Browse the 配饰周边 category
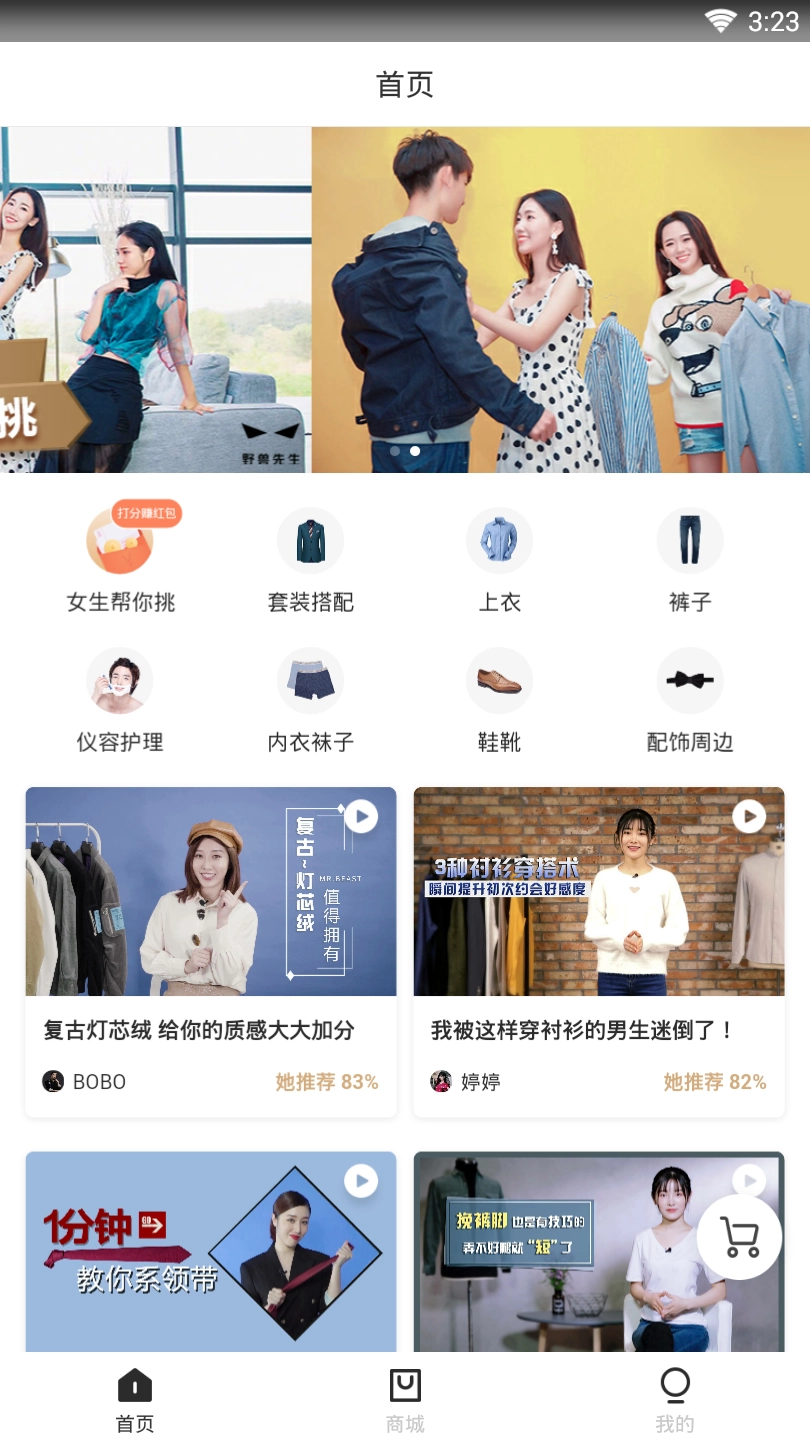The width and height of the screenshot is (810, 1440). 689,699
